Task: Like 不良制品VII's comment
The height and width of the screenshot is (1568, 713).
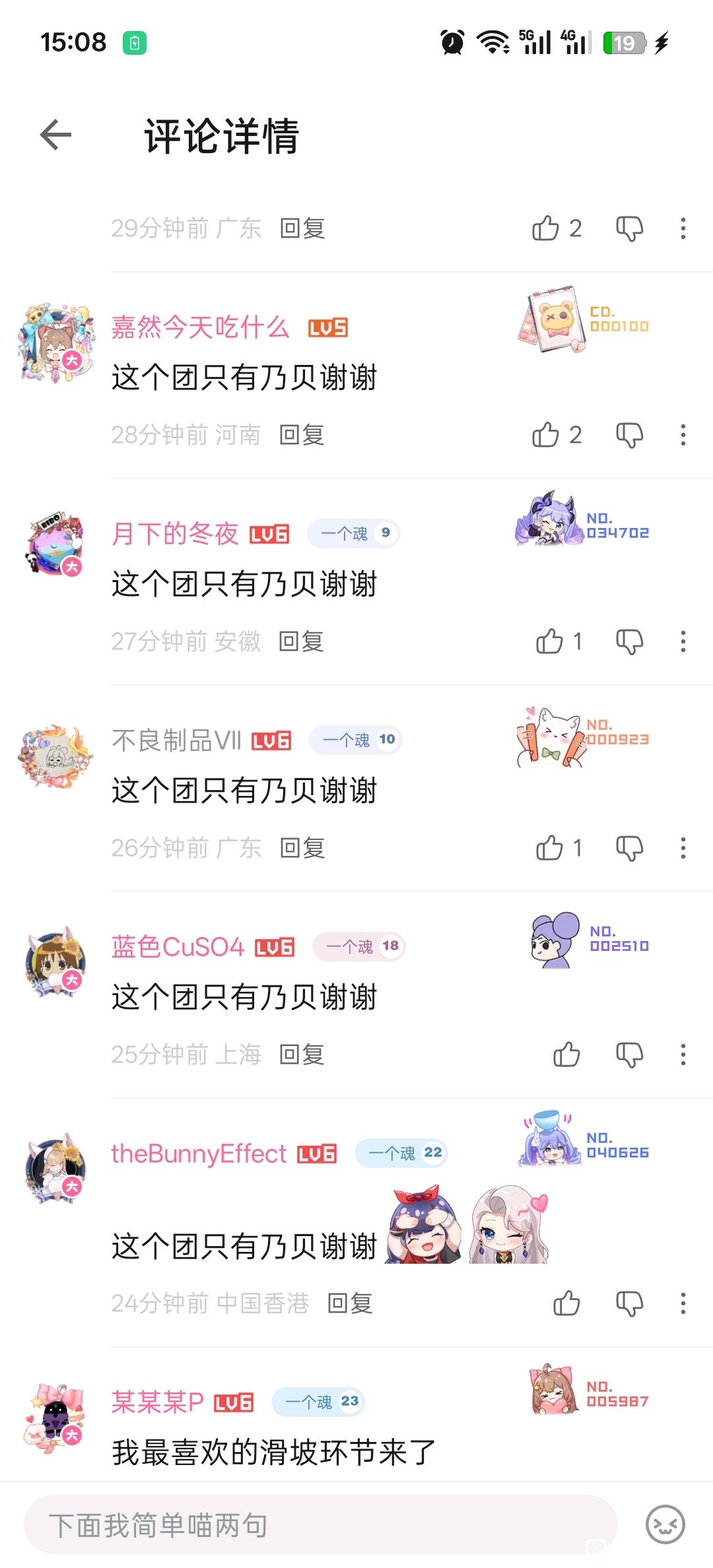Action: [x=549, y=848]
